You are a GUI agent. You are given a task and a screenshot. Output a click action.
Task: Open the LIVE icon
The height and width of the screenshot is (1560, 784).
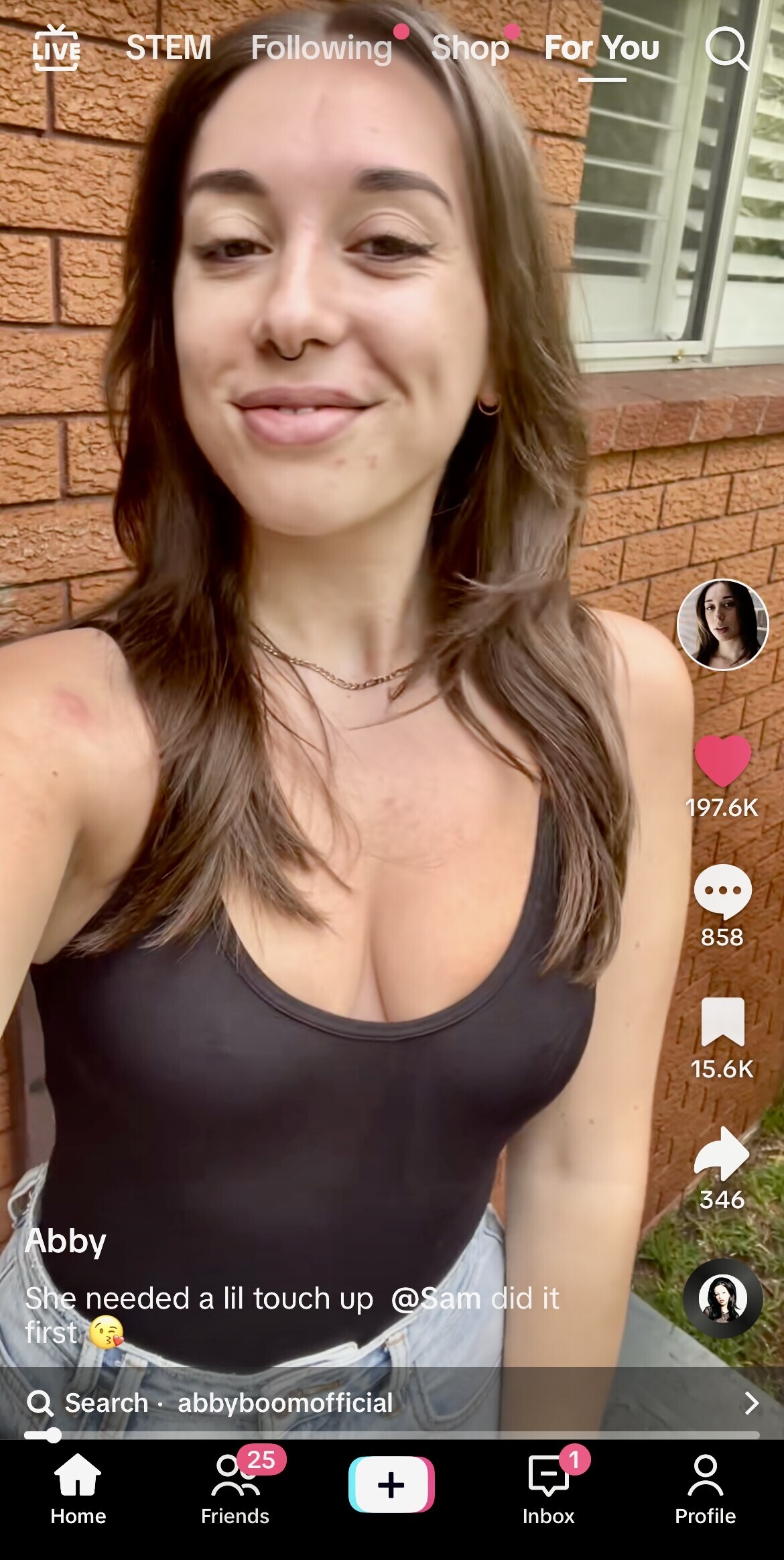(x=56, y=48)
